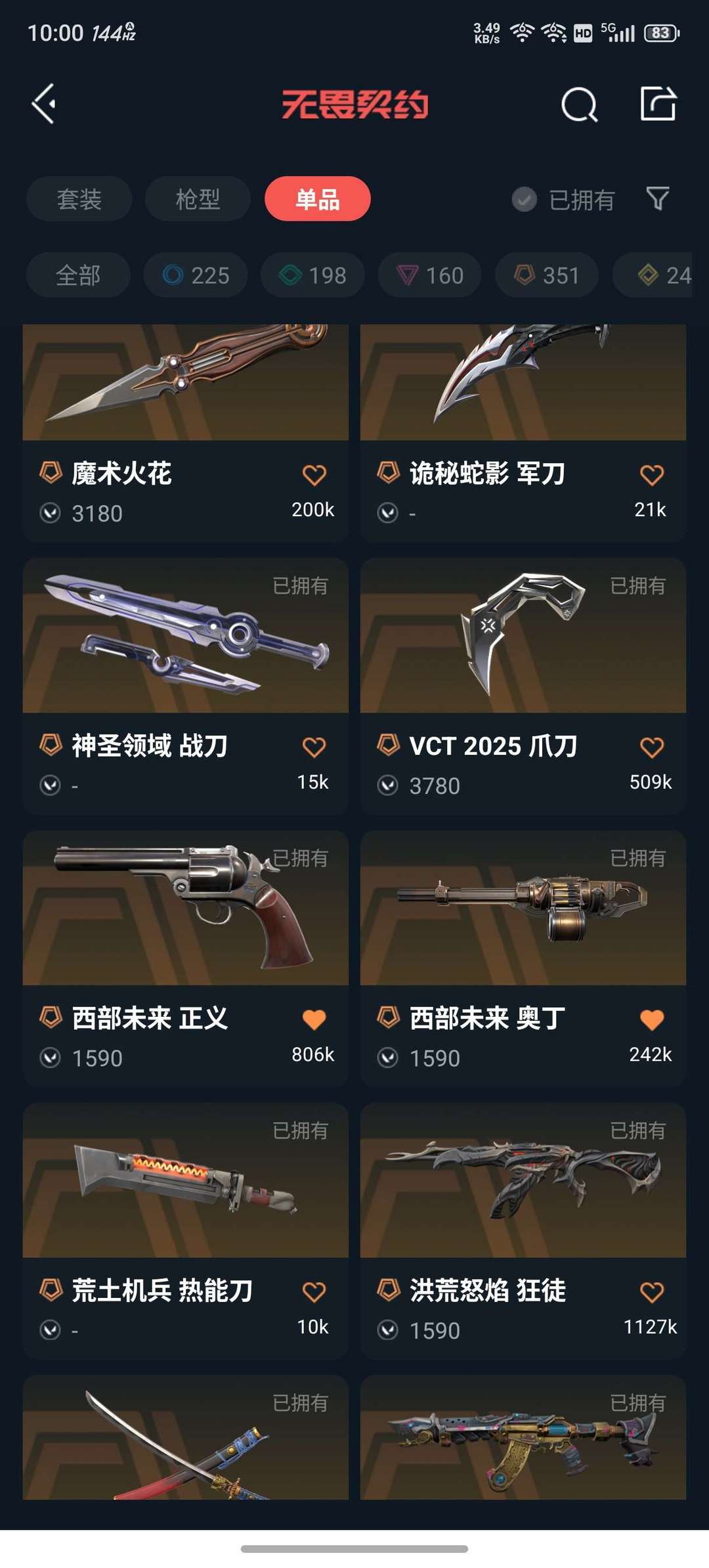Open the 单品 tab
The image size is (709, 1568).
coord(317,199)
